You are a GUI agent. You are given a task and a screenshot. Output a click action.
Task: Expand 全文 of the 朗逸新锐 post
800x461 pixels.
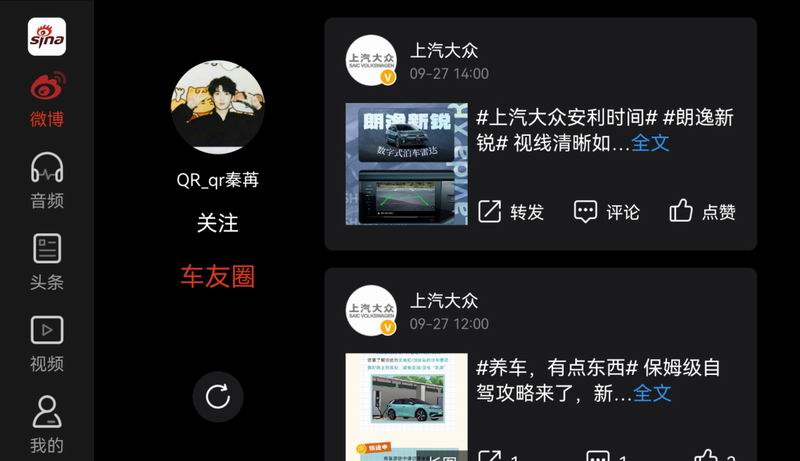651,143
